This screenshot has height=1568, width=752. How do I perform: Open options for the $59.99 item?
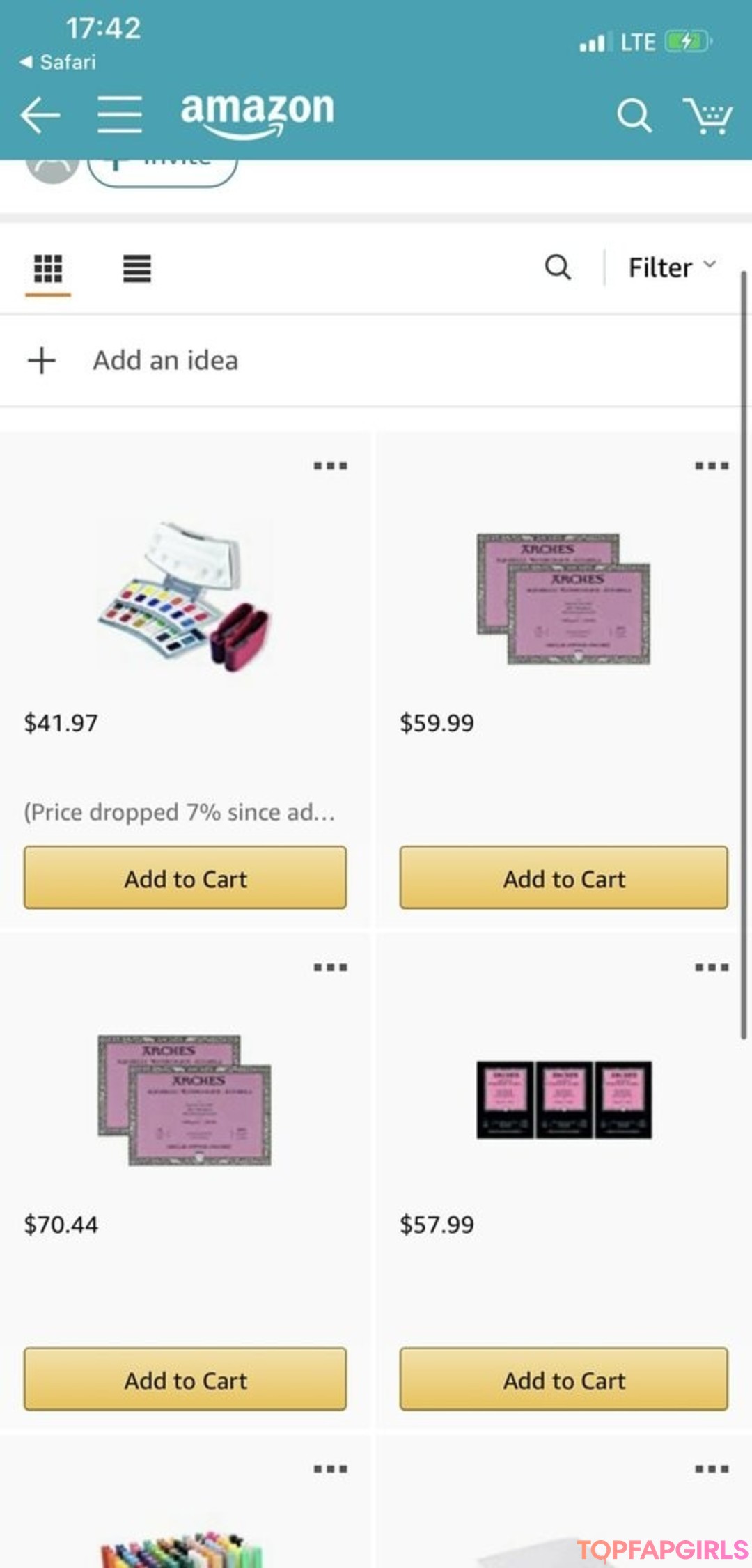pos(711,465)
